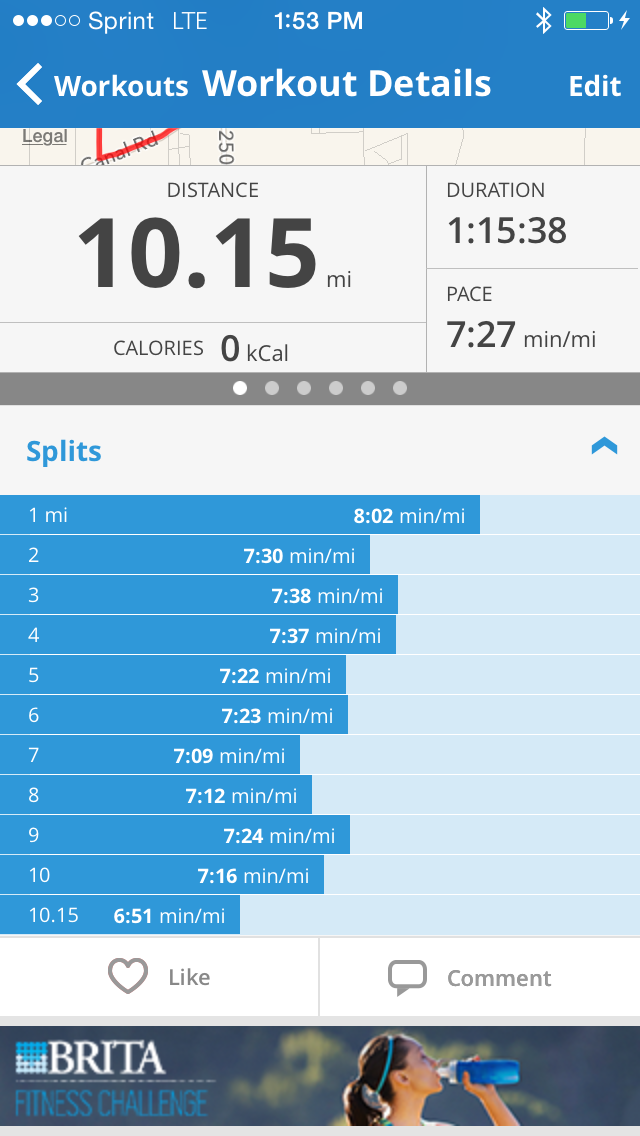Image resolution: width=640 pixels, height=1136 pixels.
Task: Open the Brita Fitness Challenge banner
Action: pyautogui.click(x=320, y=1078)
